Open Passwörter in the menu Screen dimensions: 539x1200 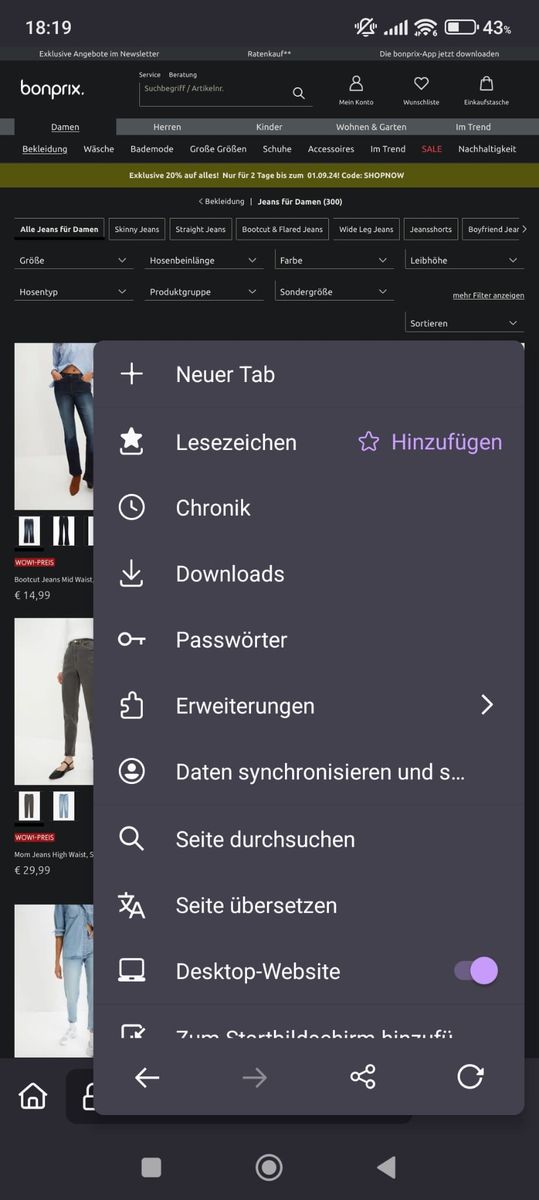click(x=308, y=640)
